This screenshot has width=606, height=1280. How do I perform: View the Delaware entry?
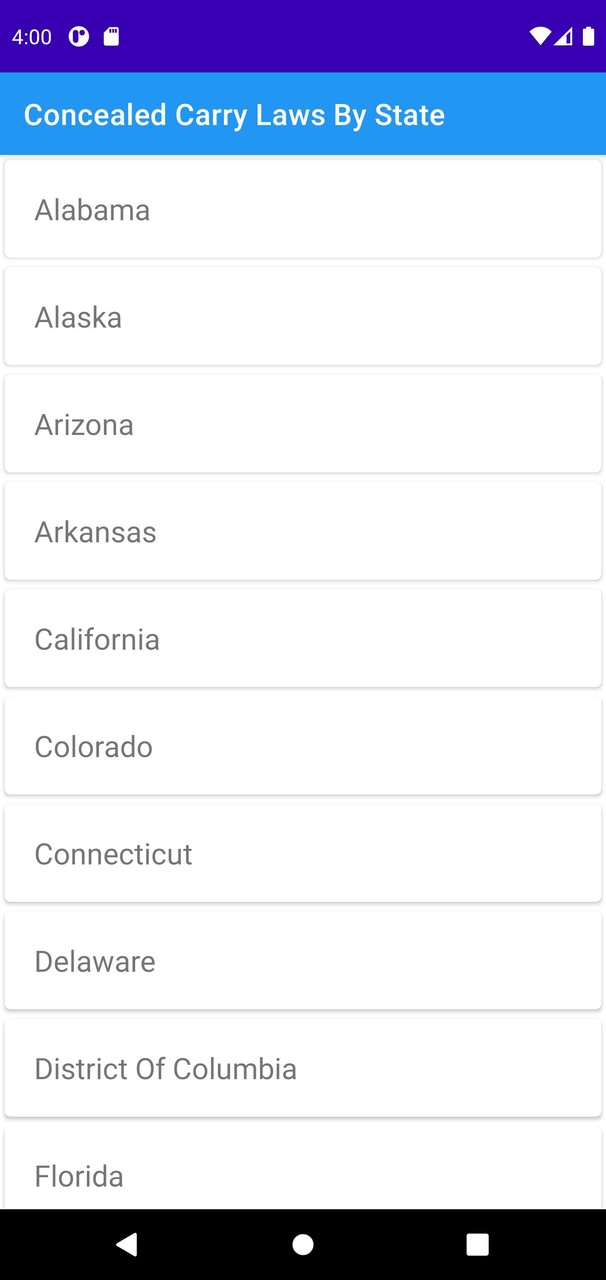(x=302, y=961)
